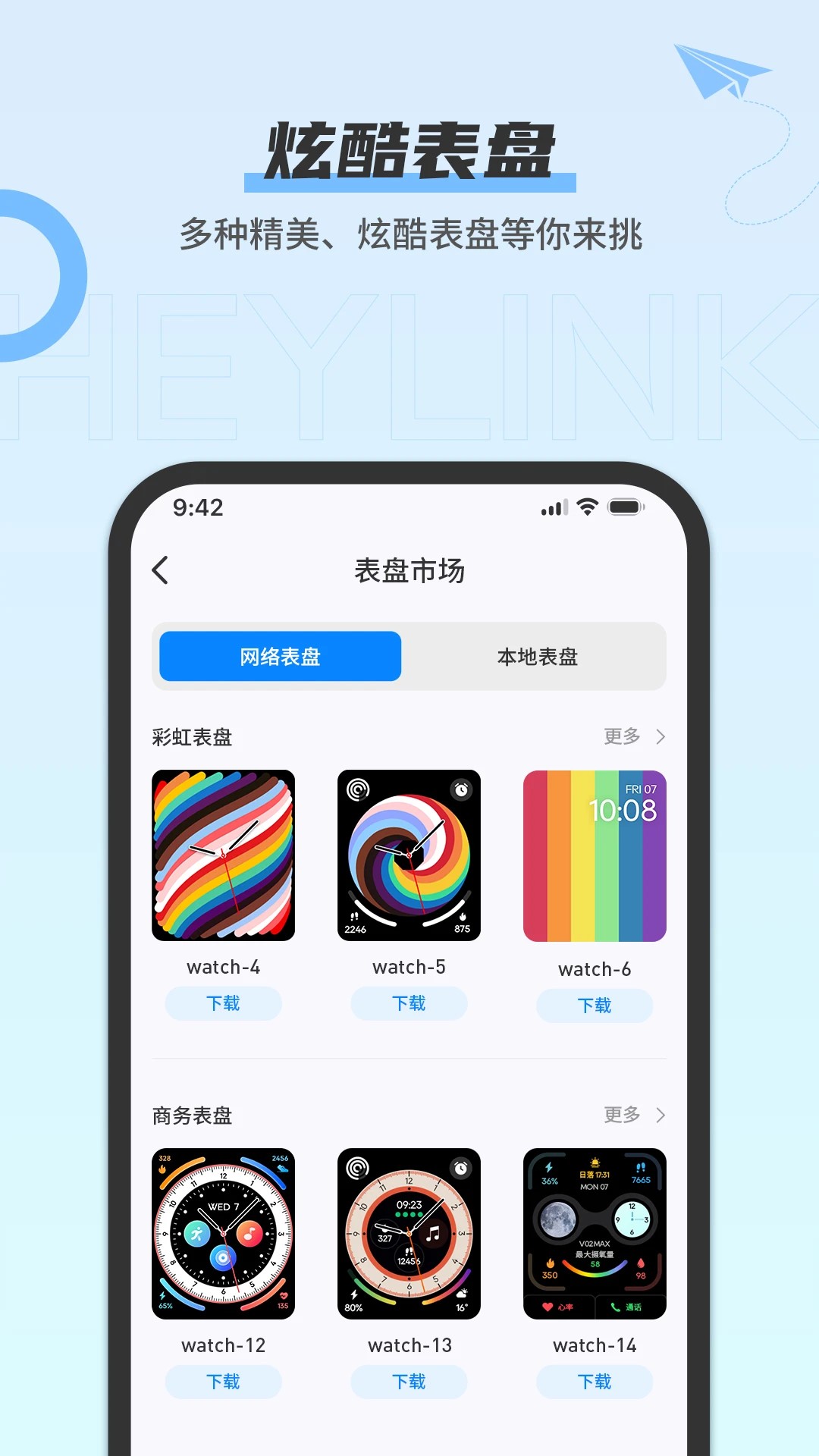Download the watch-6 face
This screenshot has width=819, height=1456.
[x=595, y=1006]
